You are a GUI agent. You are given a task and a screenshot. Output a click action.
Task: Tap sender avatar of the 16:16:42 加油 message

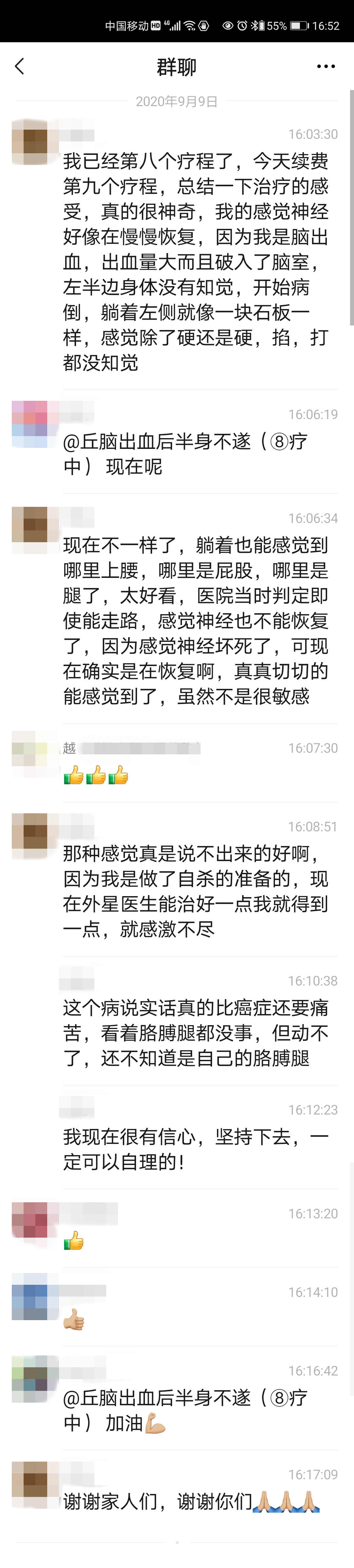29,1378
